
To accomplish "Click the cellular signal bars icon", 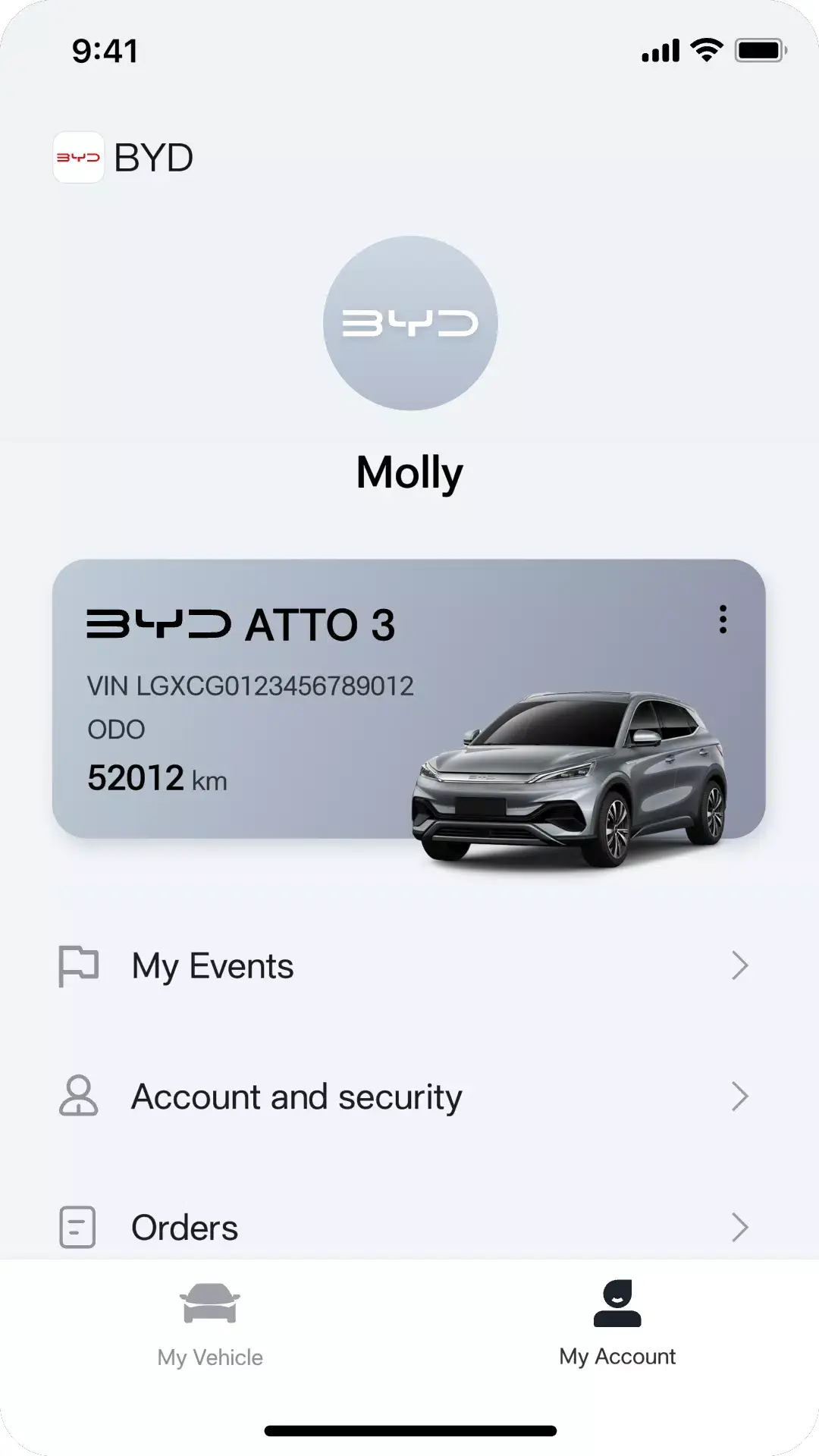I will point(659,49).
